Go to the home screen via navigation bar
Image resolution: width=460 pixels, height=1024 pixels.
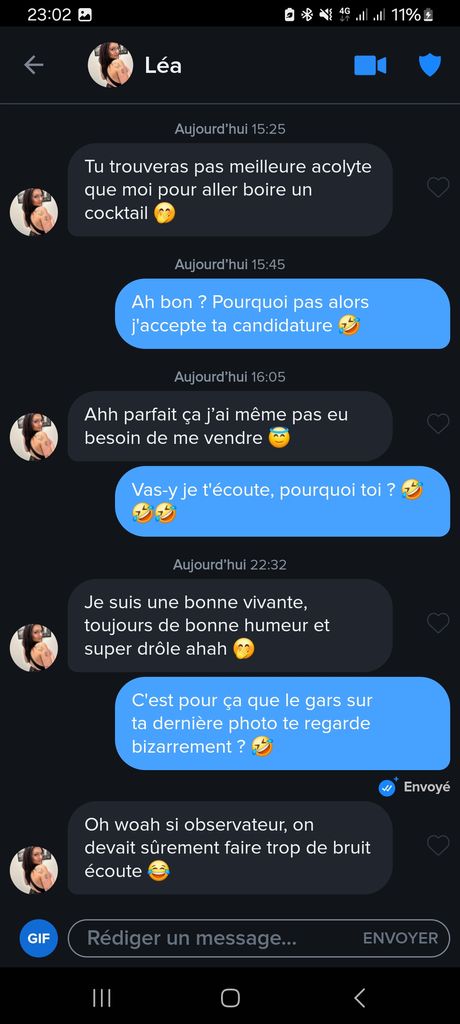pos(230,997)
